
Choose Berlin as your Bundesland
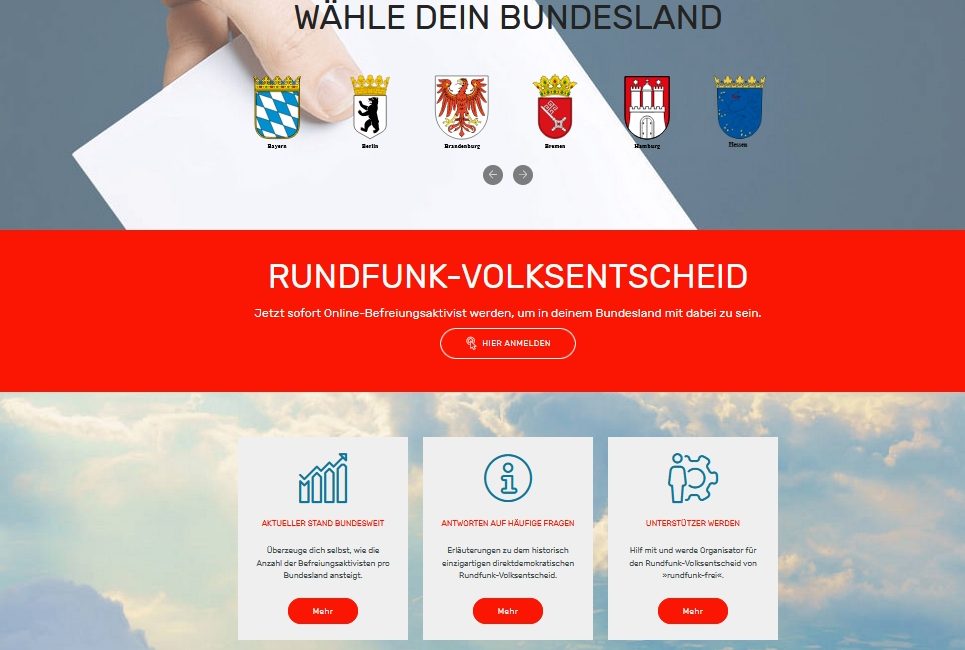point(370,108)
